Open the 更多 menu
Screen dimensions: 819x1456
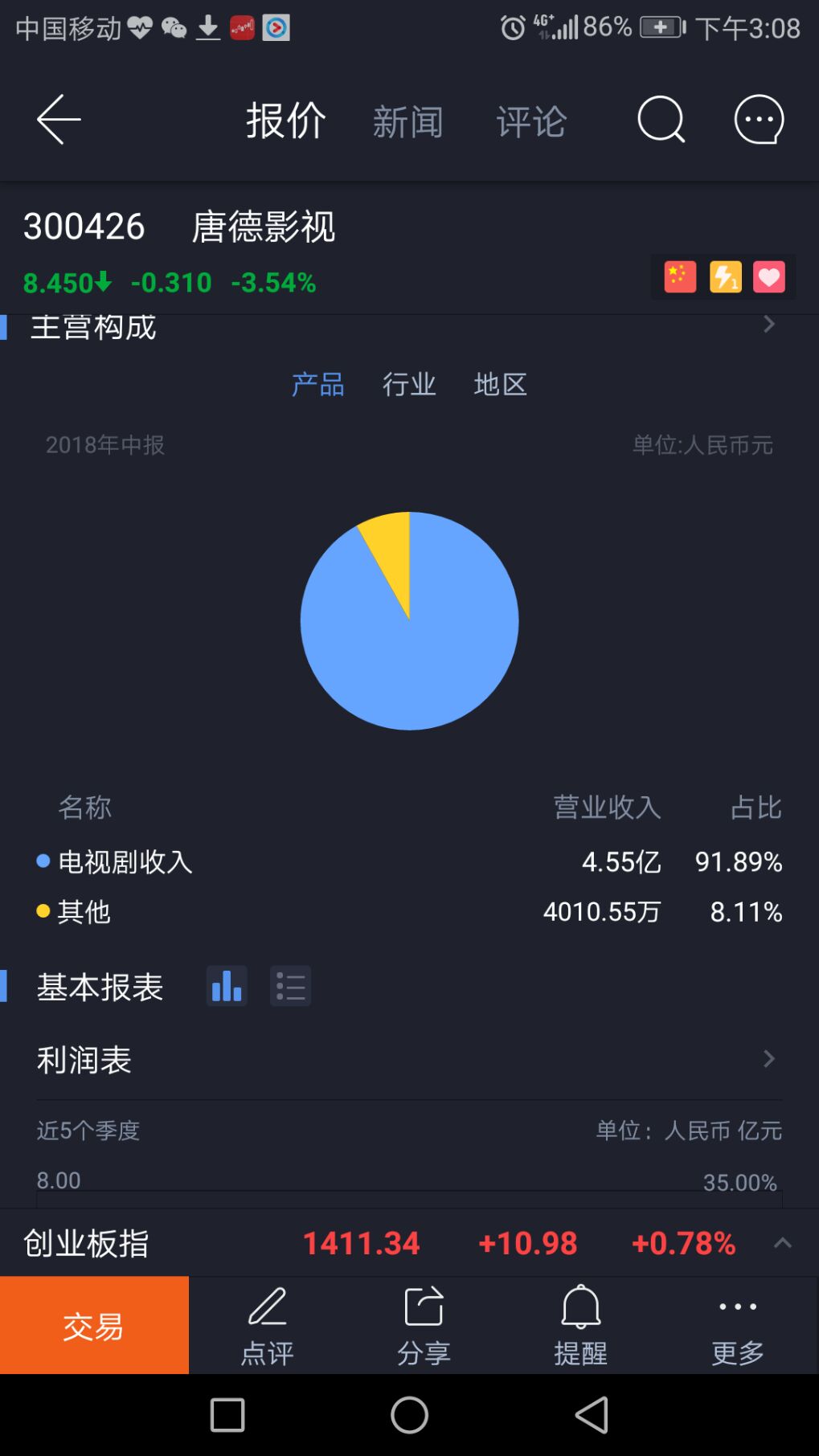[x=737, y=1325]
